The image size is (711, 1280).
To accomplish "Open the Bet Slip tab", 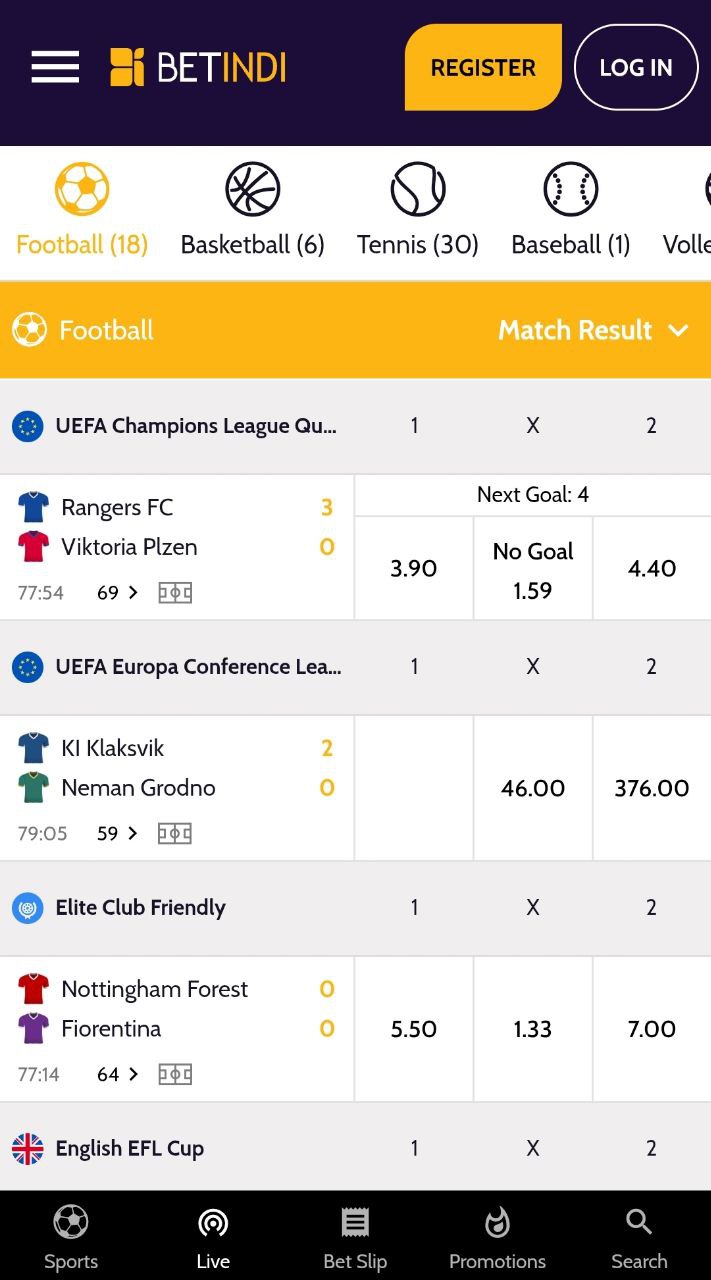I will 355,1238.
